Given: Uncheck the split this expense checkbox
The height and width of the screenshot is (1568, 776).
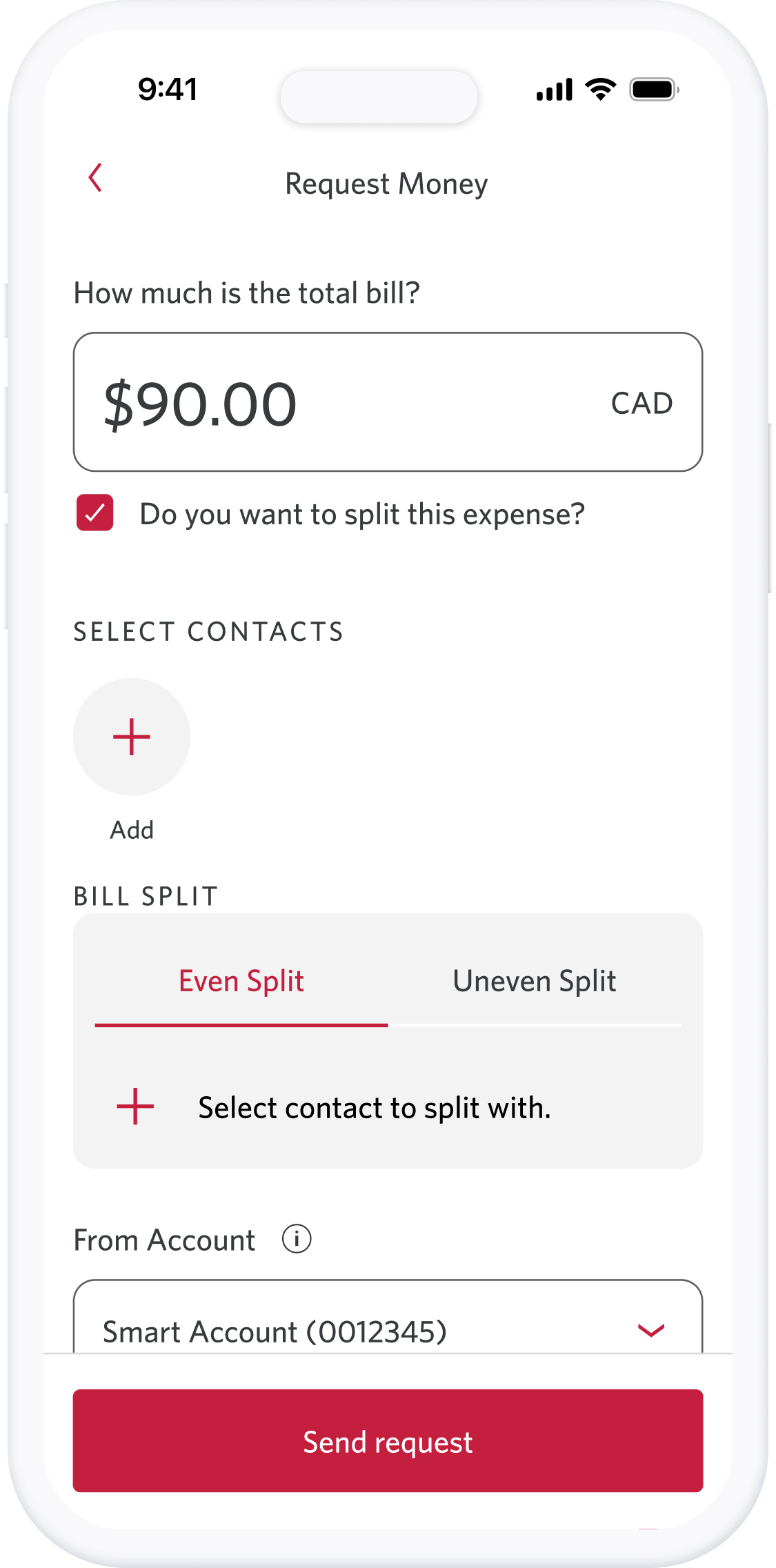Looking at the screenshot, I should [x=94, y=513].
